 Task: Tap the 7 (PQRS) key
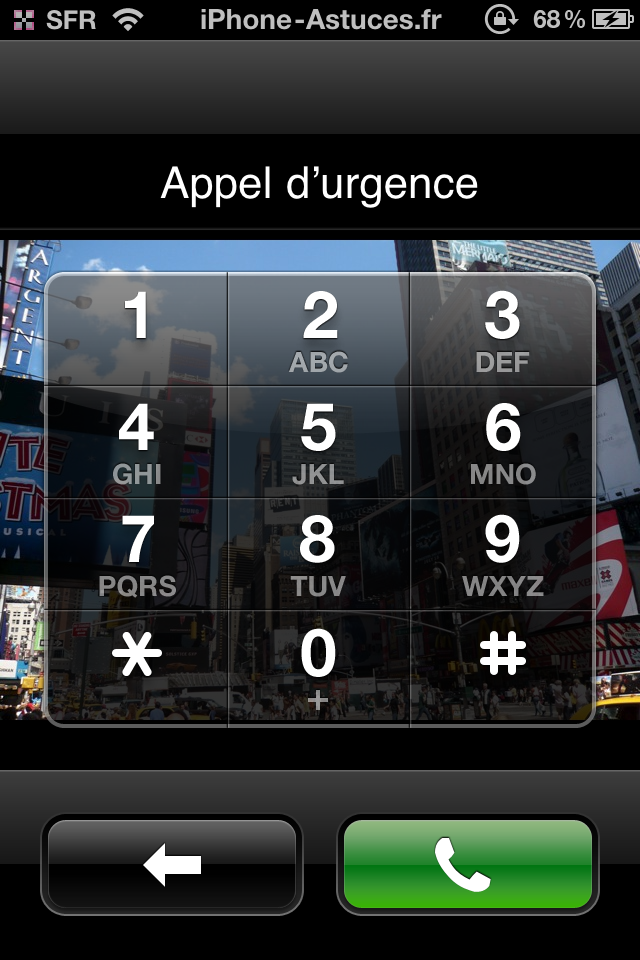137,554
